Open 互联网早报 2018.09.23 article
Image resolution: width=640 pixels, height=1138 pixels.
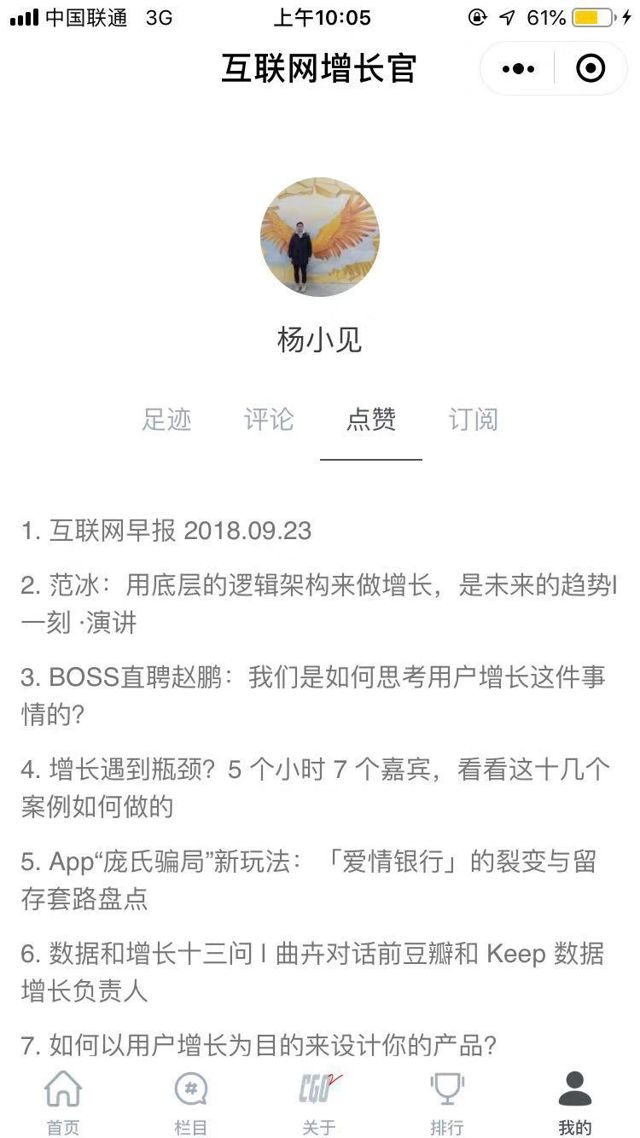point(166,530)
